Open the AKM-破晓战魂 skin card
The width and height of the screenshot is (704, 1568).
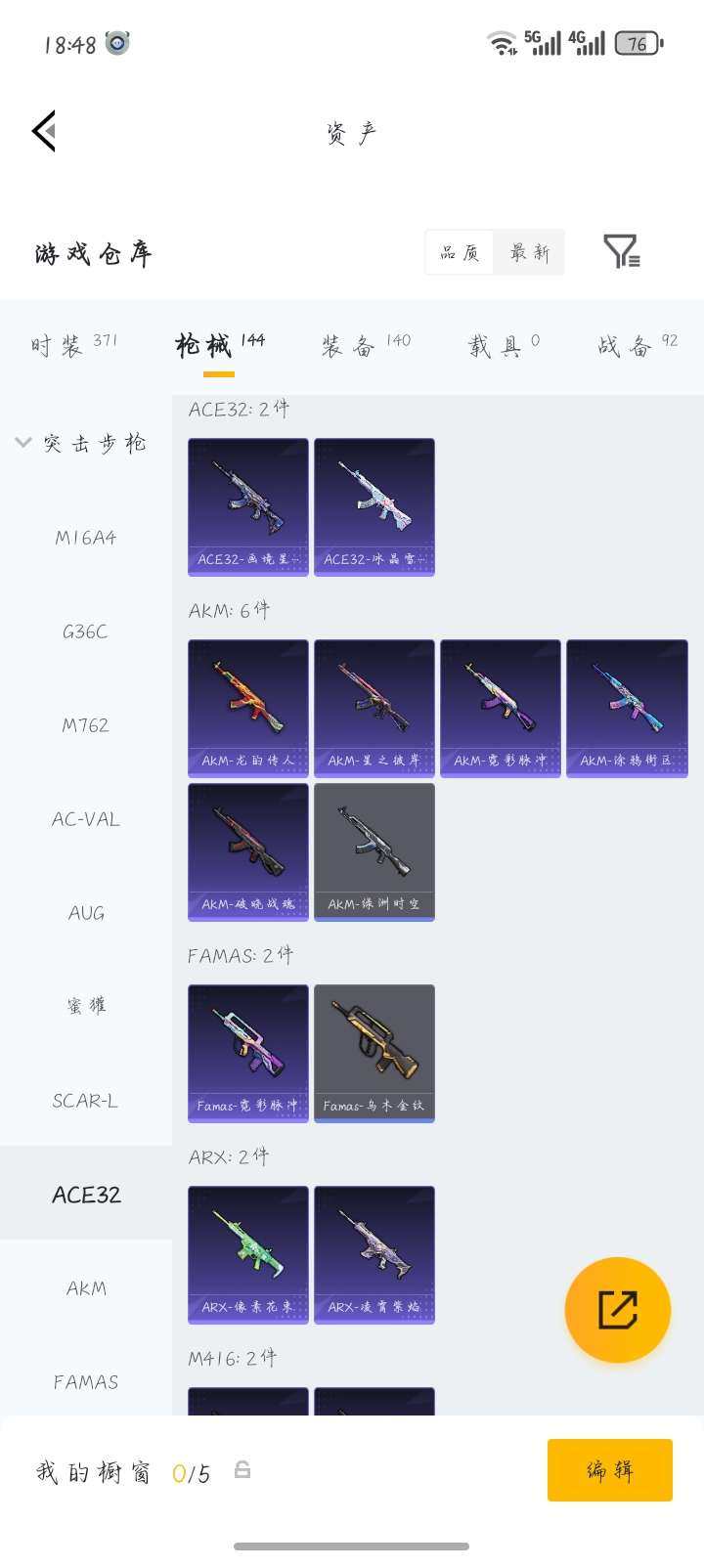click(x=248, y=851)
